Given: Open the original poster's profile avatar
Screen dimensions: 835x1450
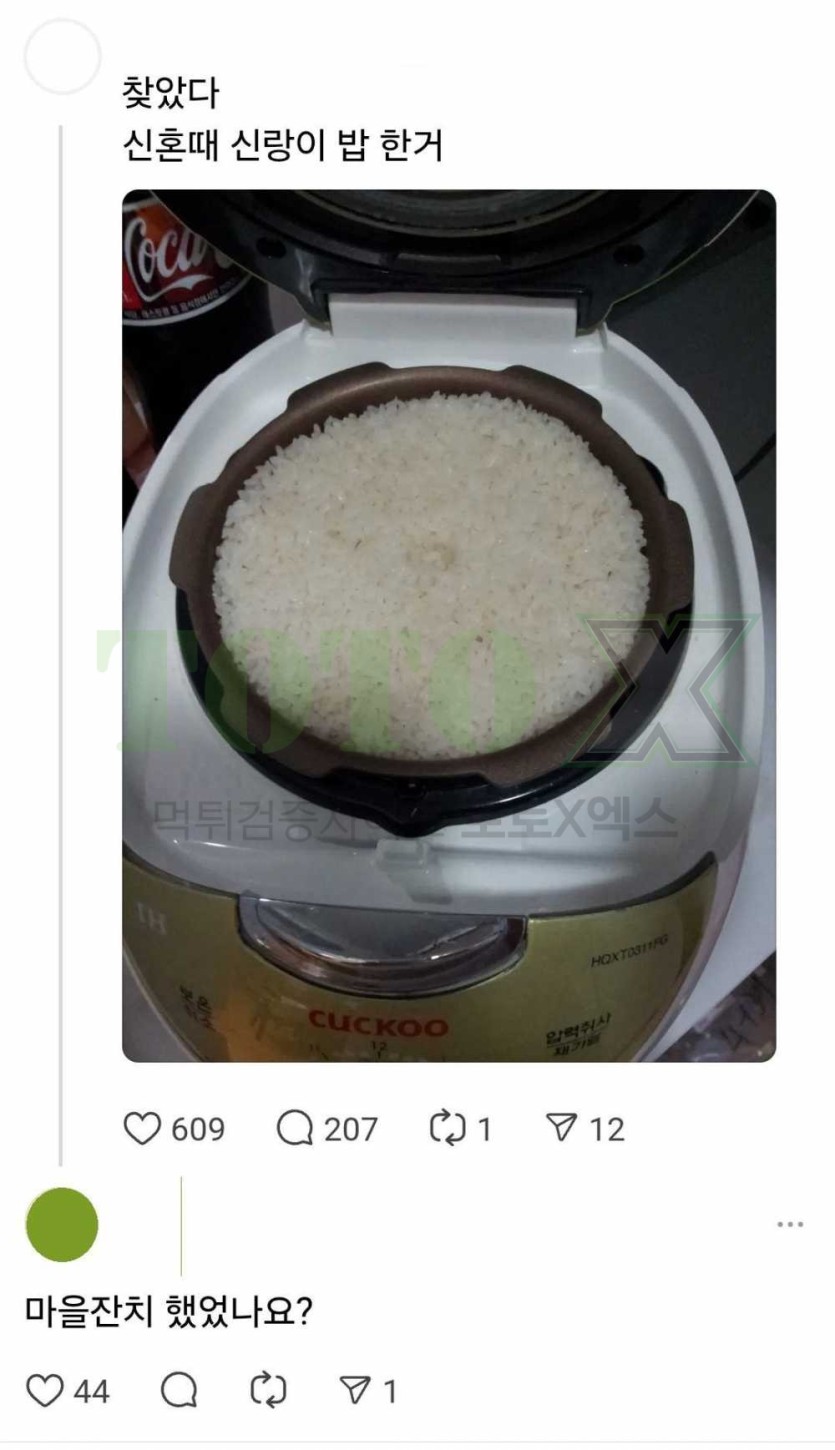Looking at the screenshot, I should (62, 56).
